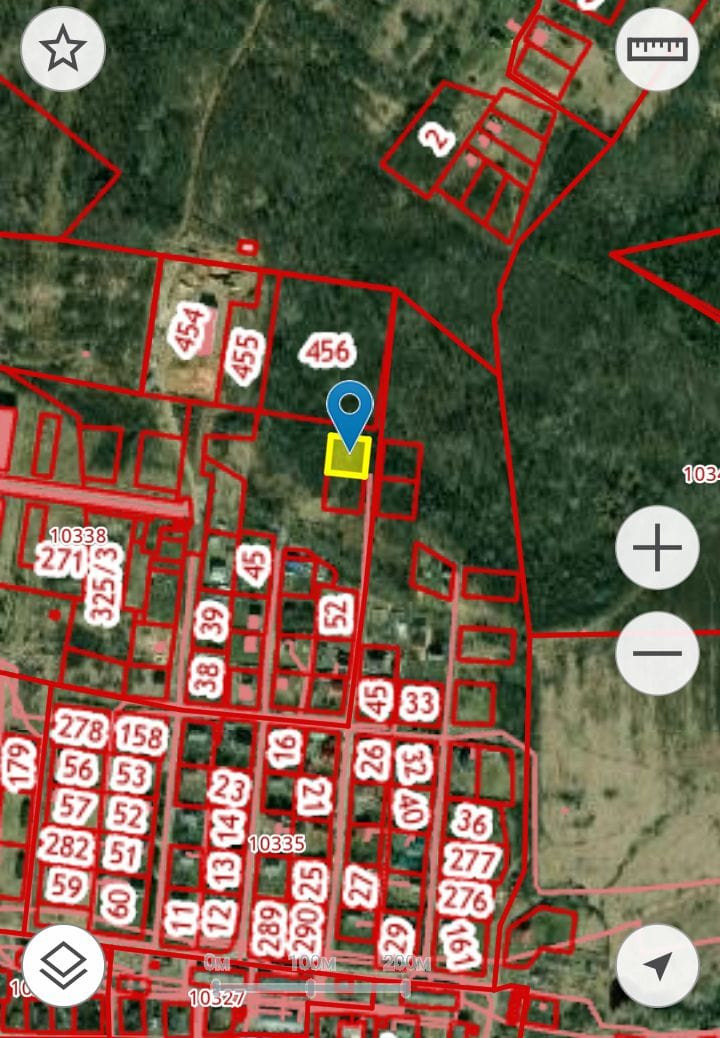Open the map layers selector
Viewport: 720px width, 1038px height.
point(63,965)
